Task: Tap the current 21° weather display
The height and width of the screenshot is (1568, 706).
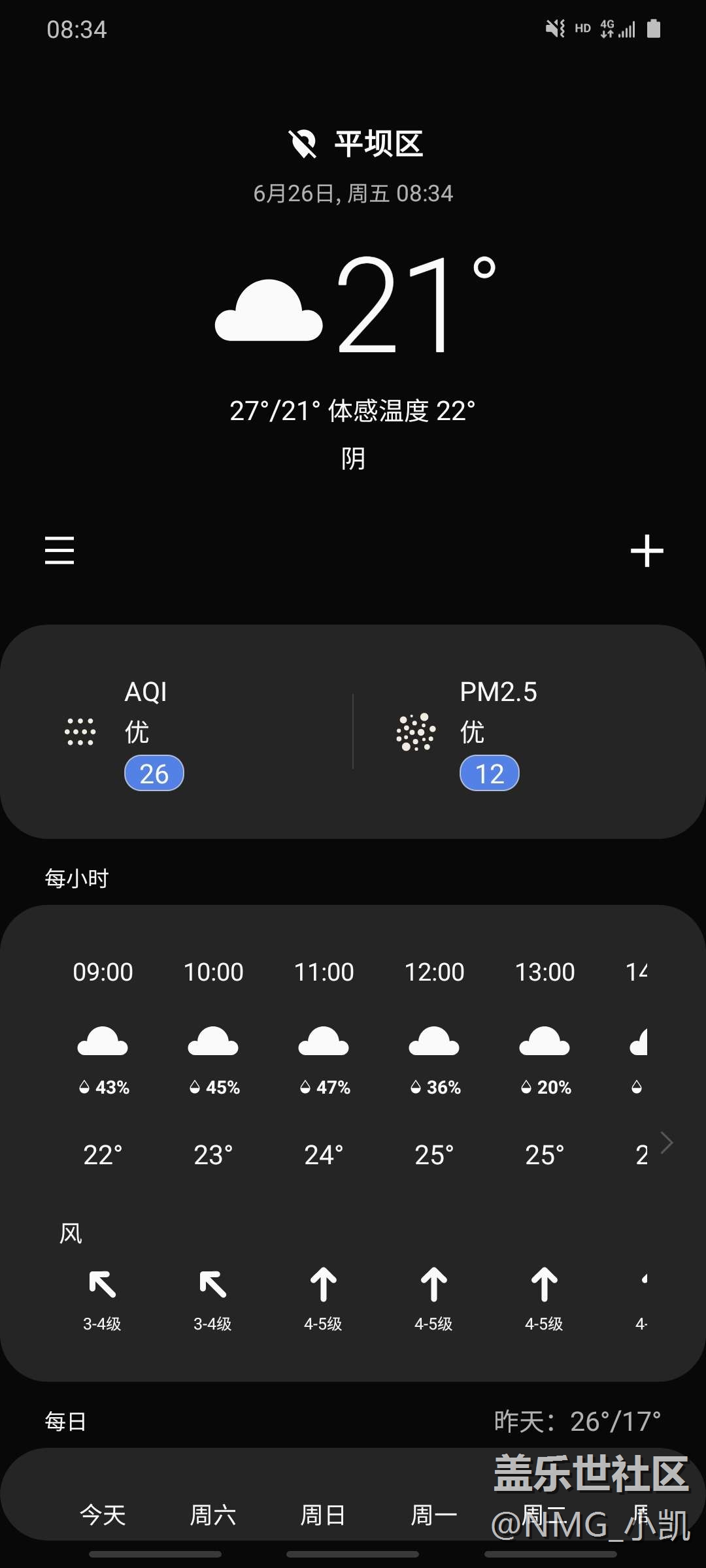Action: pos(356,304)
